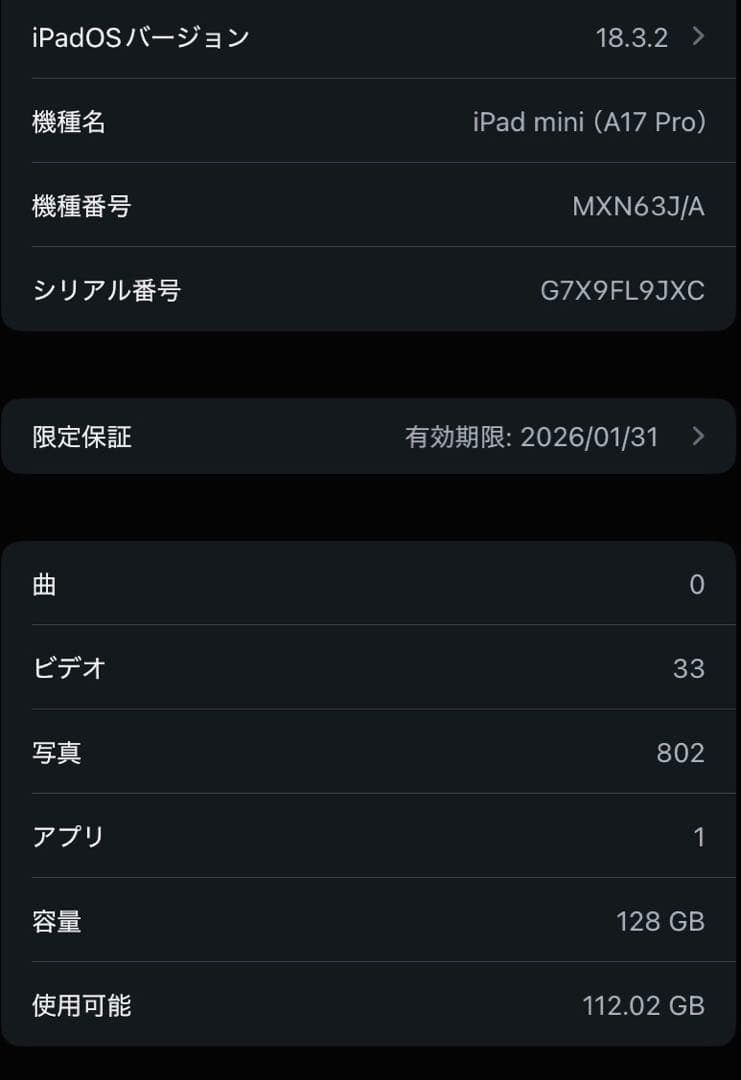Tap the value iPad mini (A17 Pro)
This screenshot has height=1080, width=741.
click(589, 122)
